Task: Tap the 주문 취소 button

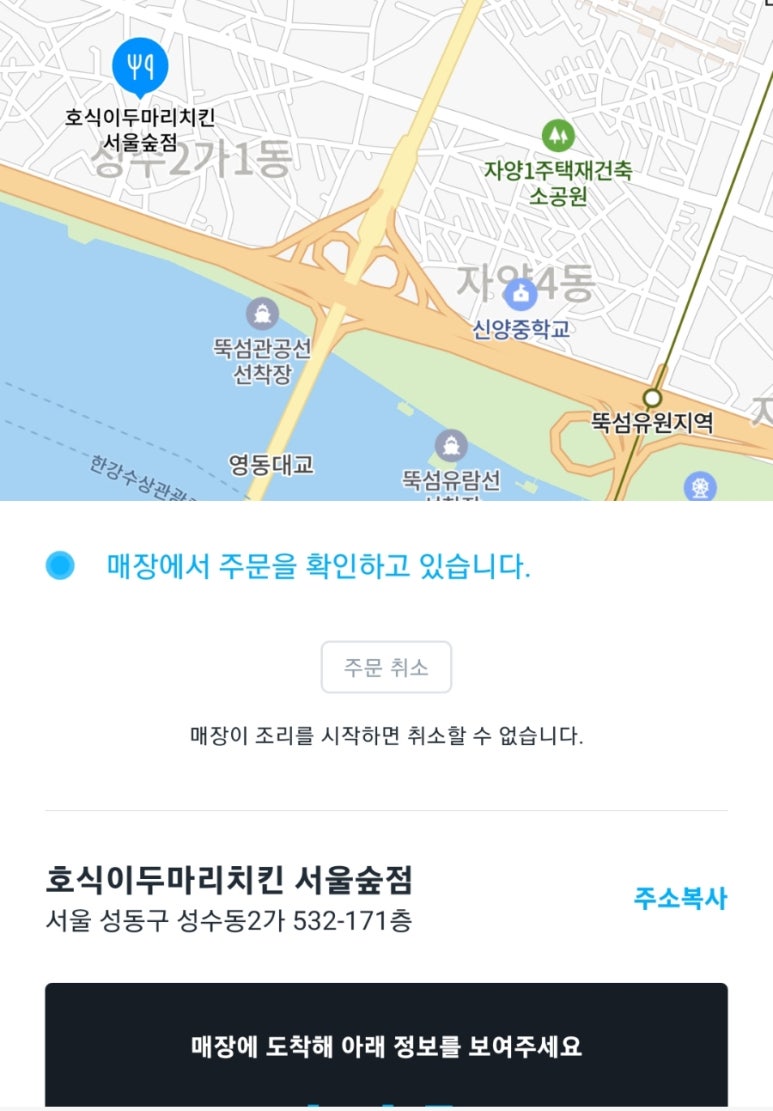Action: tap(386, 668)
